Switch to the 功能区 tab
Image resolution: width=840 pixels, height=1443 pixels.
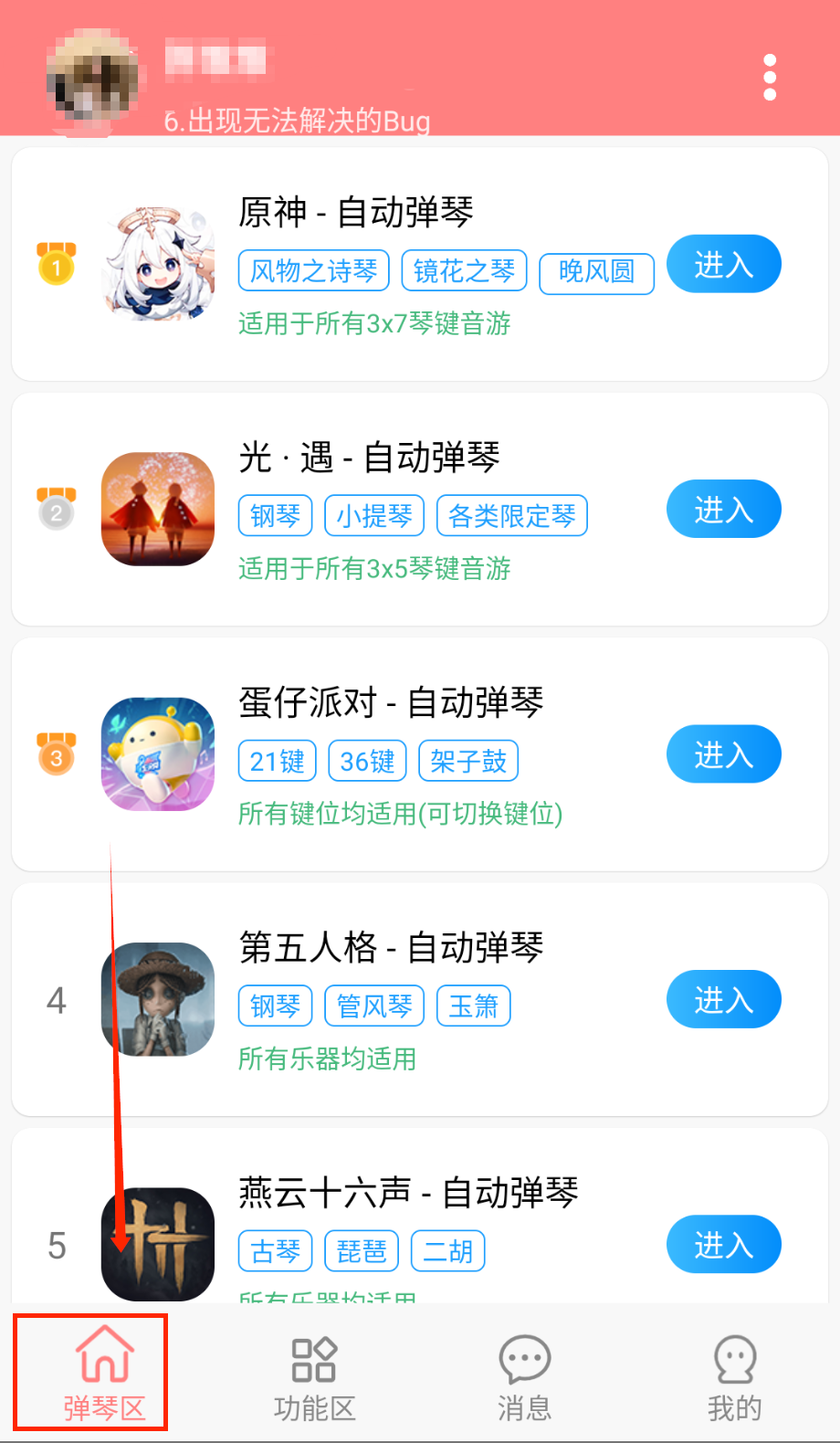(x=314, y=1375)
